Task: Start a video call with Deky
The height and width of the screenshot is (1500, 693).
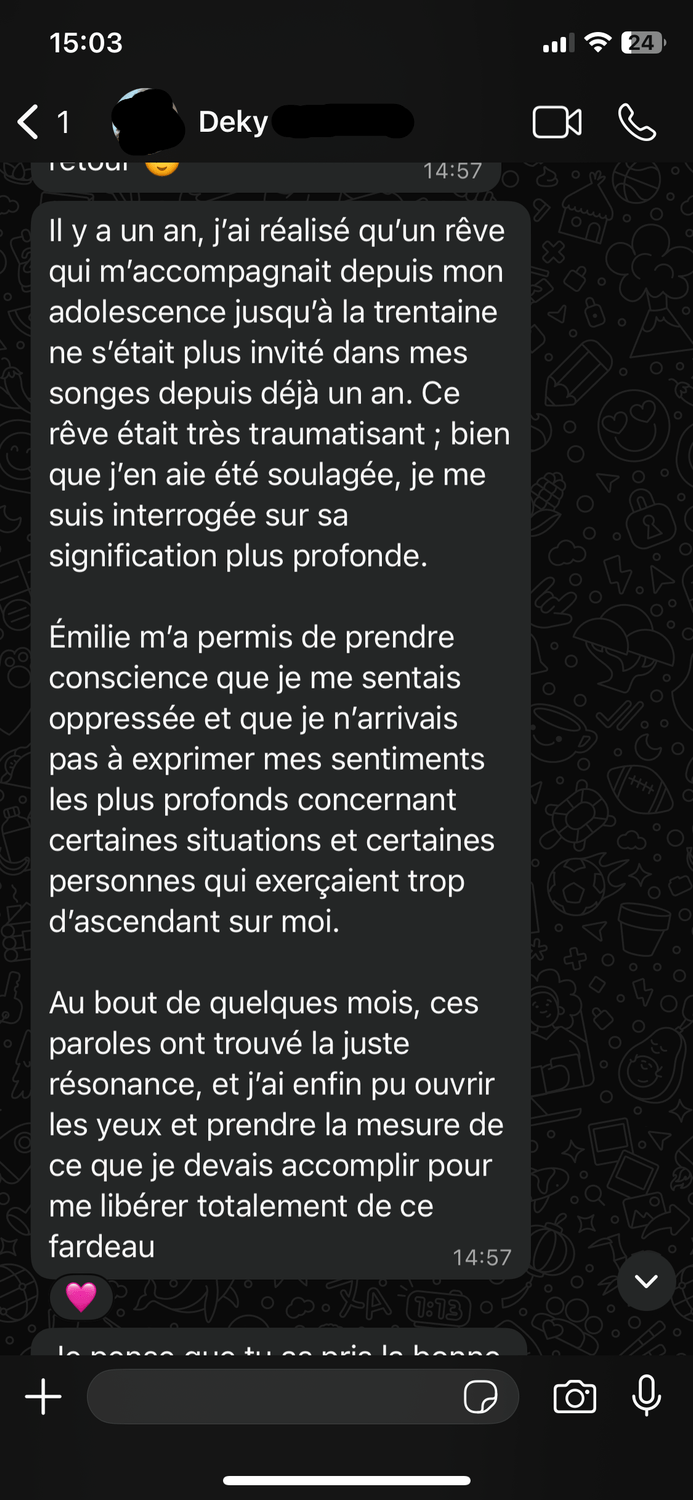Action: point(557,122)
